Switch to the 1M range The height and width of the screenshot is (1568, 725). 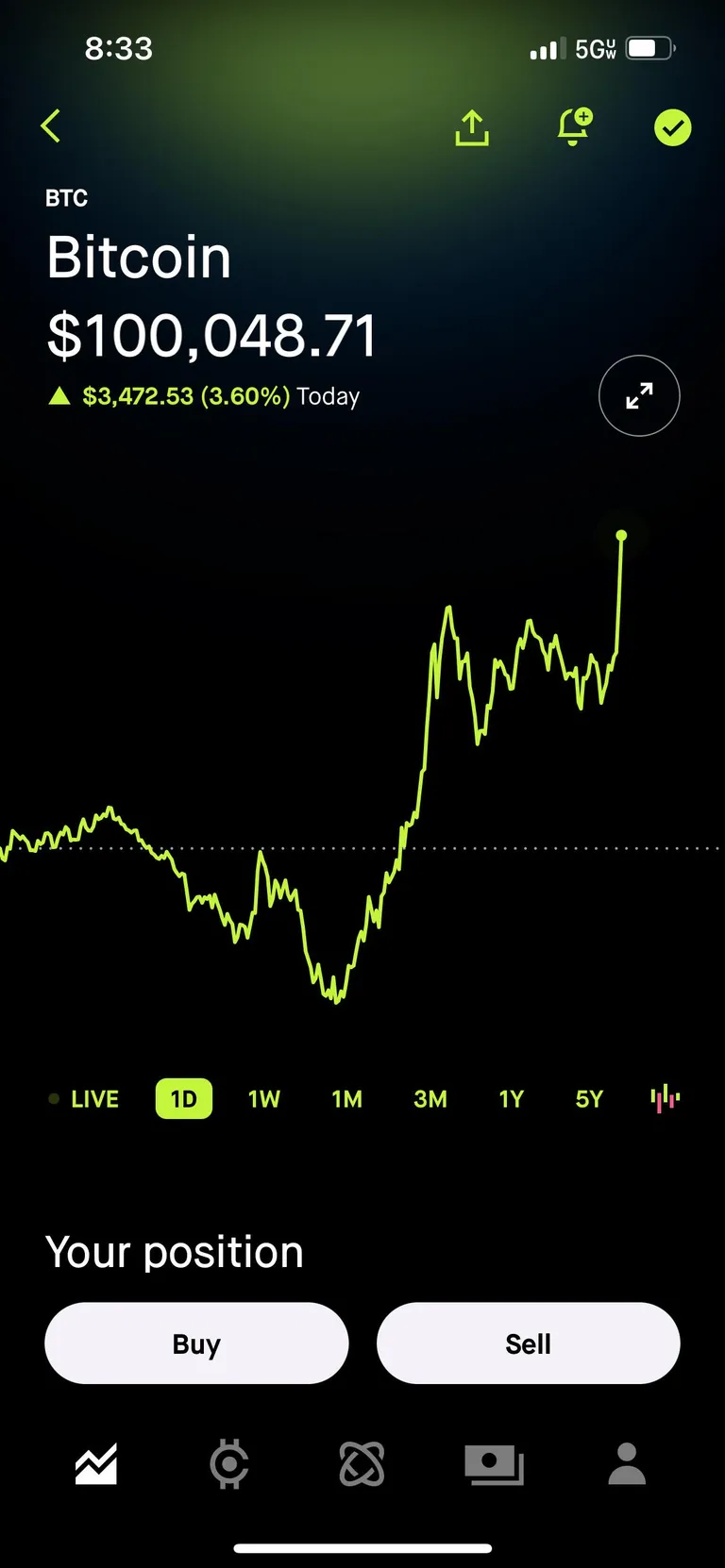(x=346, y=1099)
